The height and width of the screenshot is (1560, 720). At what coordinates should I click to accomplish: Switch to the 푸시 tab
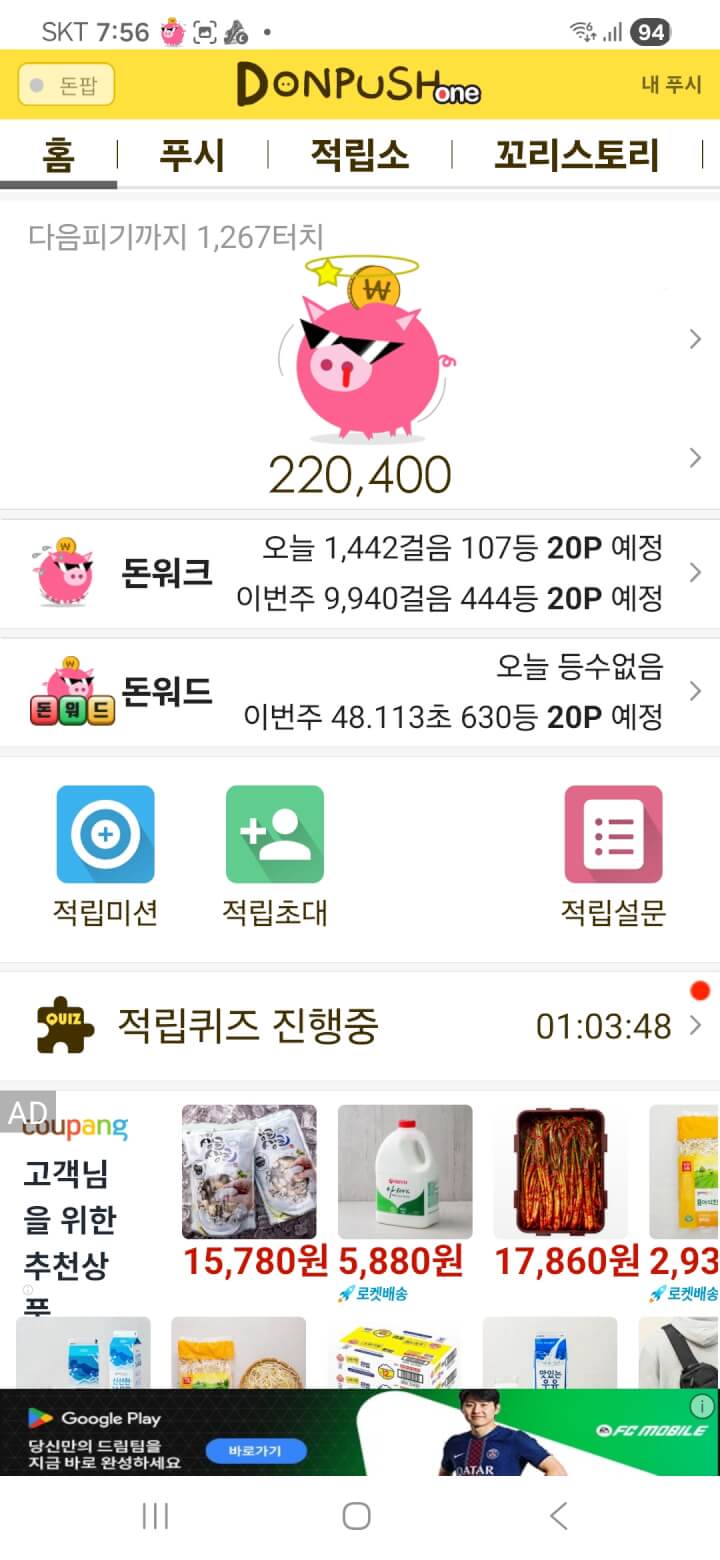click(x=192, y=156)
